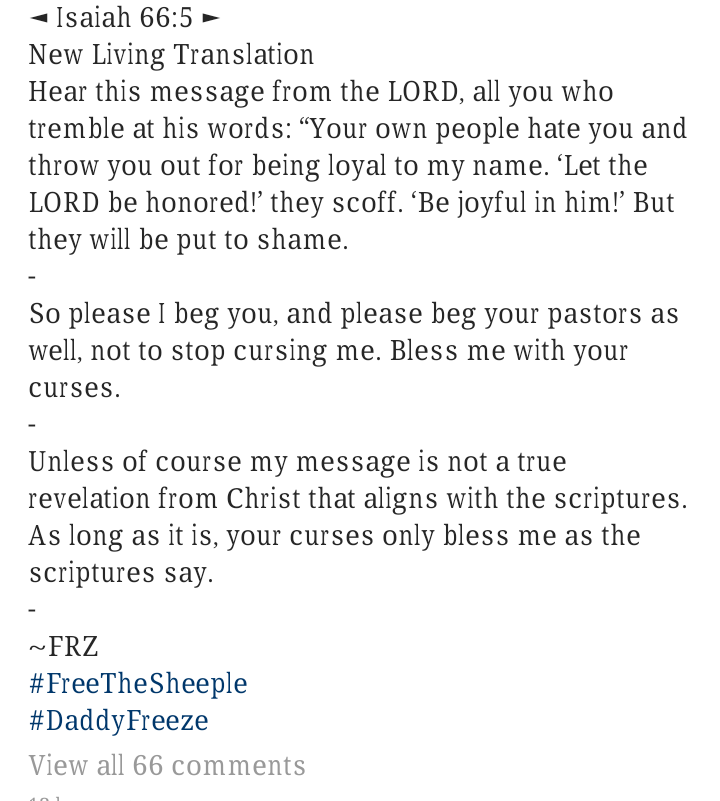Screen dimensions: 720x801
Task: View all 66 comments
Action: tap(167, 766)
